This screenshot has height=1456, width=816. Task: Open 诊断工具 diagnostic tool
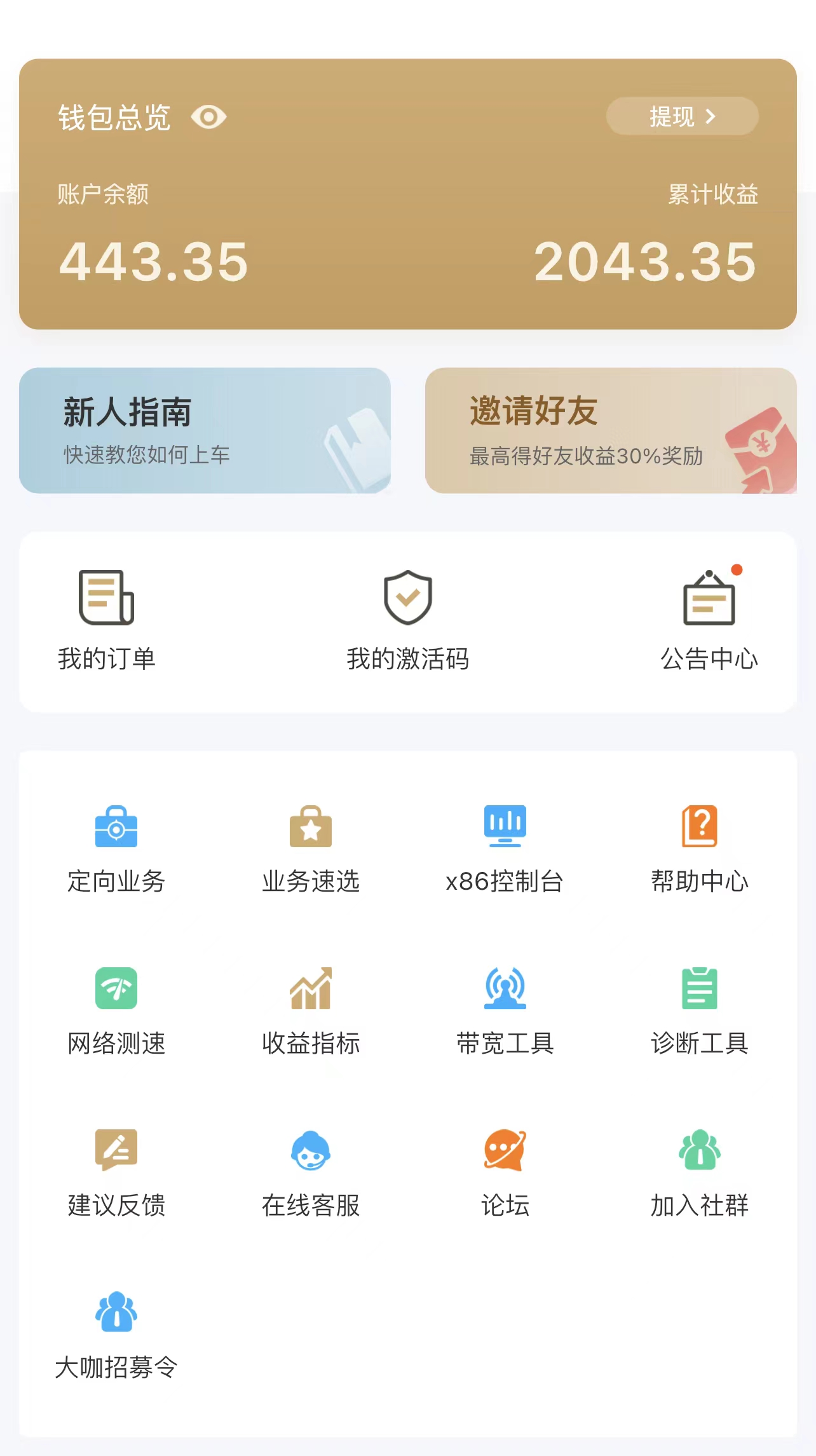(x=699, y=1010)
